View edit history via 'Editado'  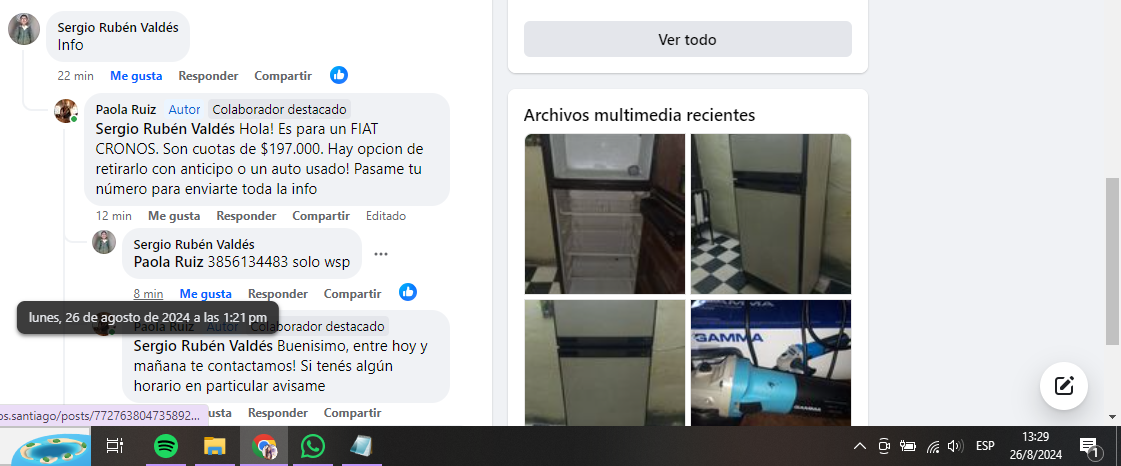(x=386, y=216)
